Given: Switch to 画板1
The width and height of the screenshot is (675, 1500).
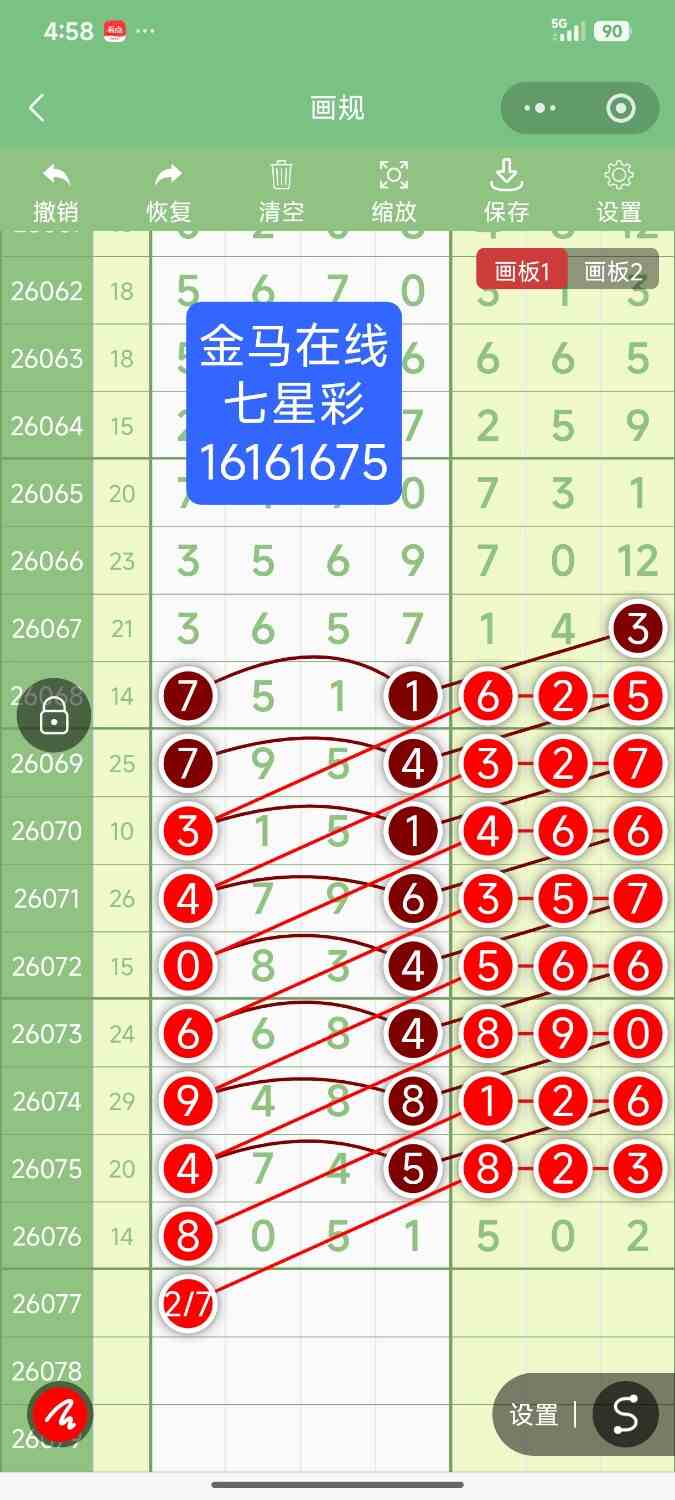Looking at the screenshot, I should [522, 270].
